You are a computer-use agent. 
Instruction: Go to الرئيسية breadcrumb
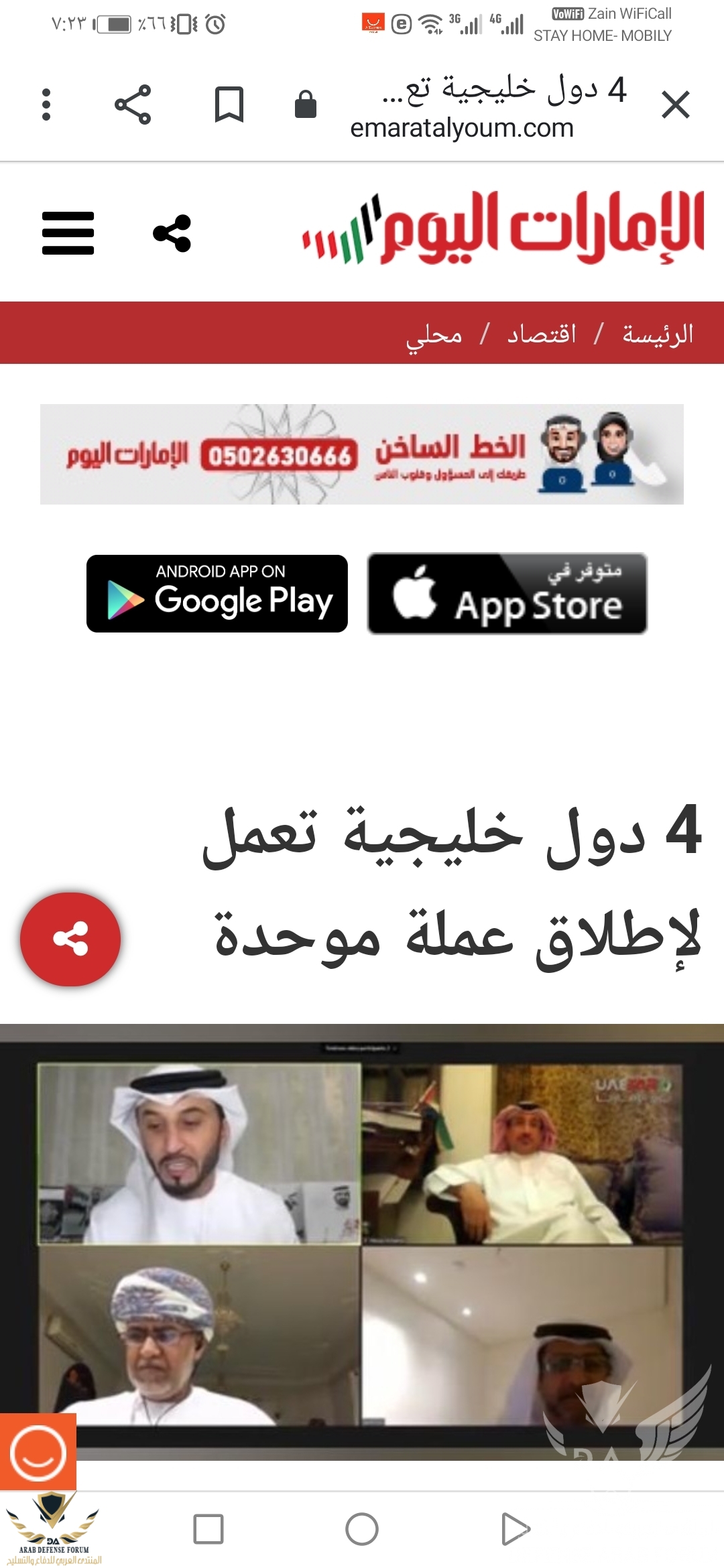(658, 333)
